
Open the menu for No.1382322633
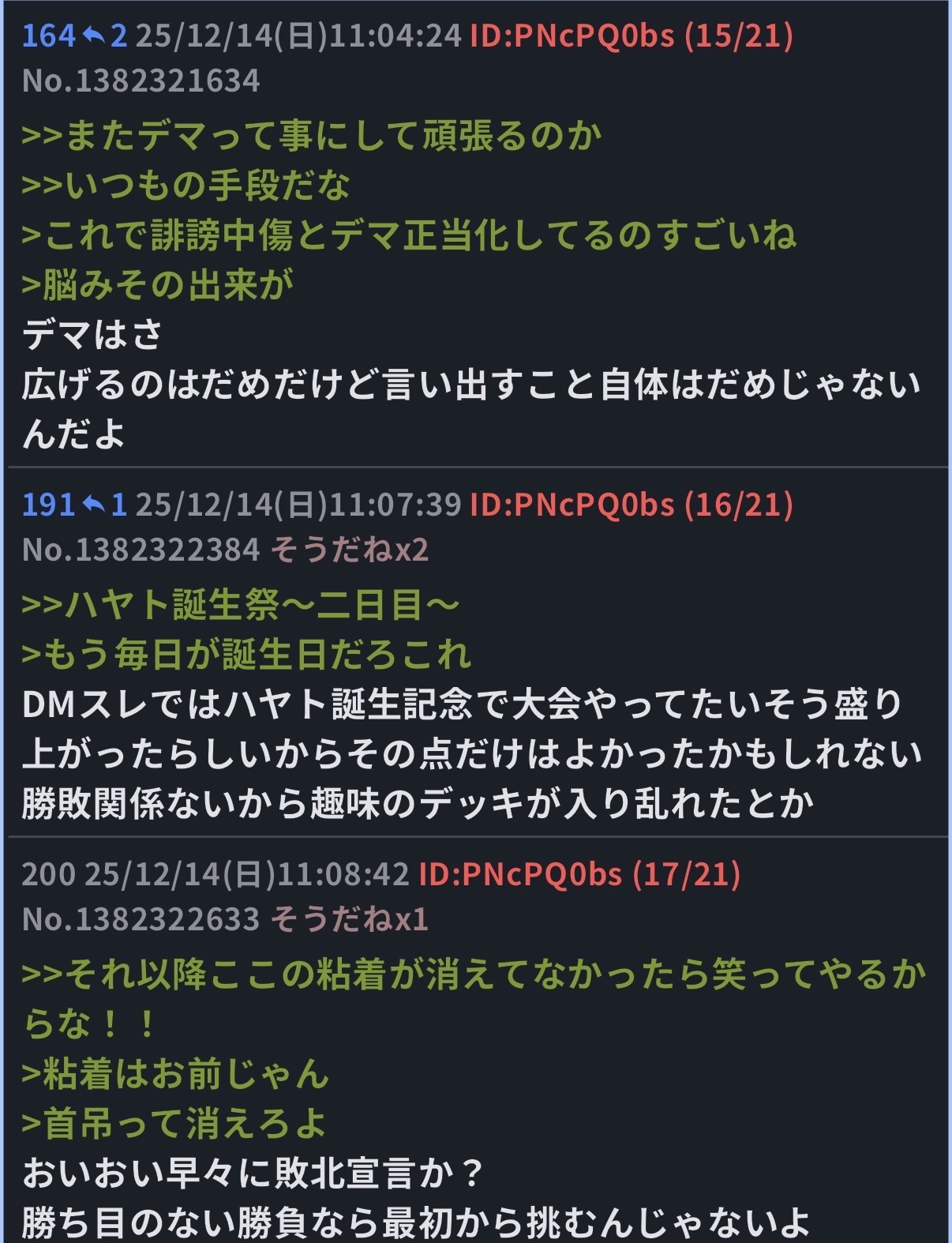(141, 919)
